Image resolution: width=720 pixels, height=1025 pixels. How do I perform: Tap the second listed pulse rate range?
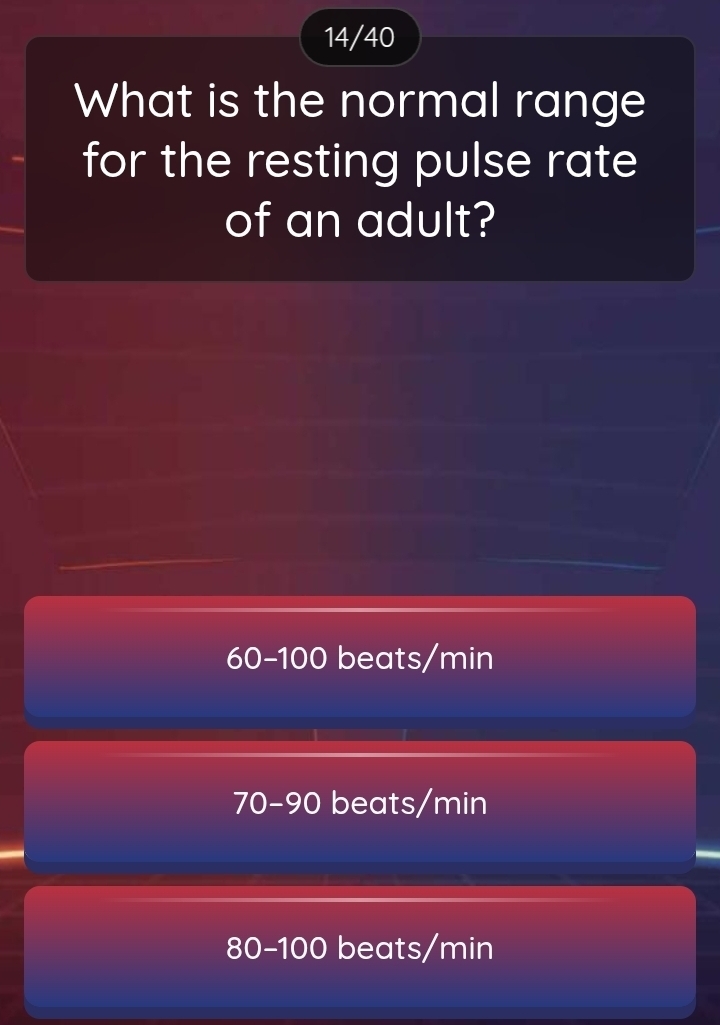click(x=360, y=803)
